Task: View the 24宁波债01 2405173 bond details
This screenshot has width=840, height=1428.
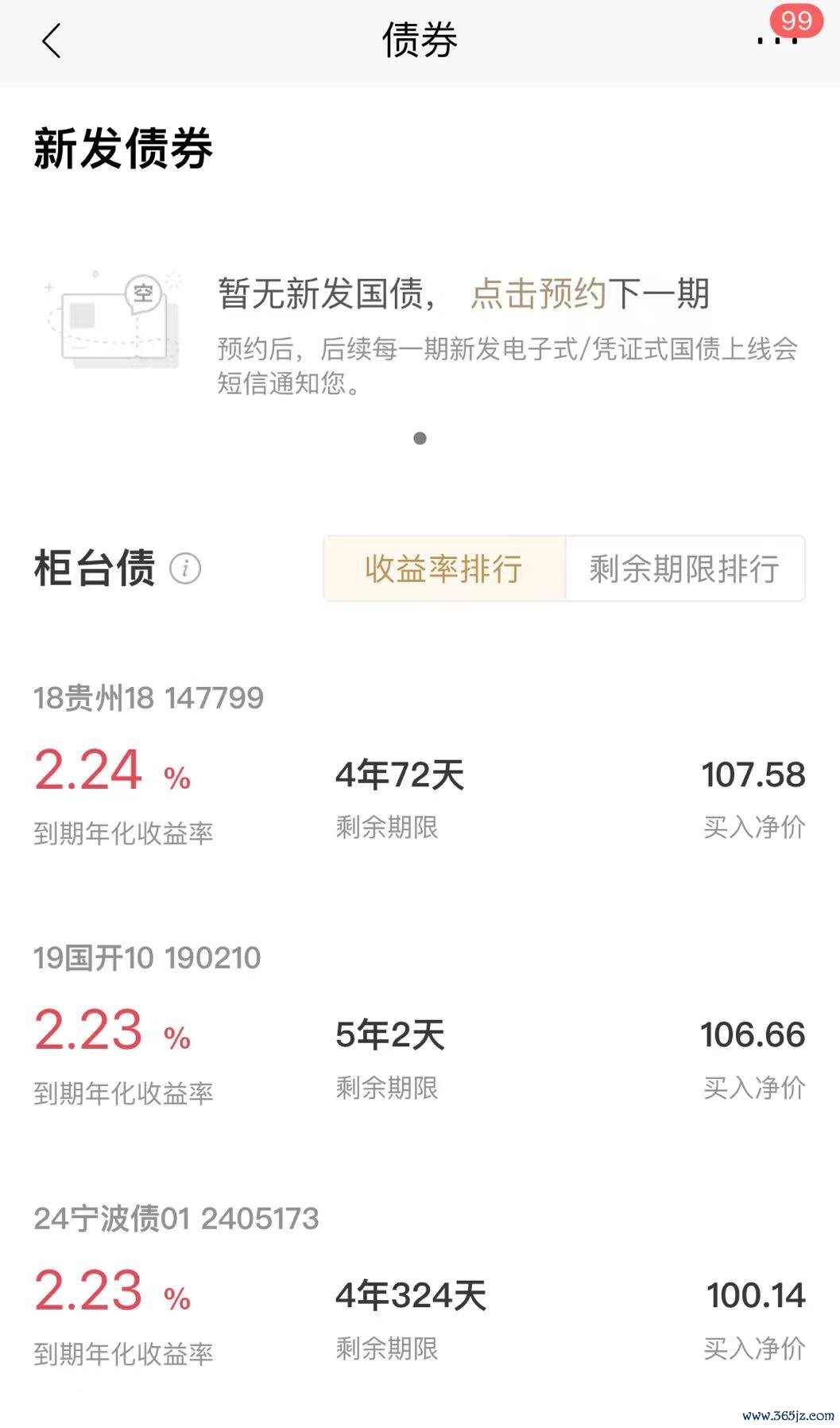Action: pos(420,1285)
